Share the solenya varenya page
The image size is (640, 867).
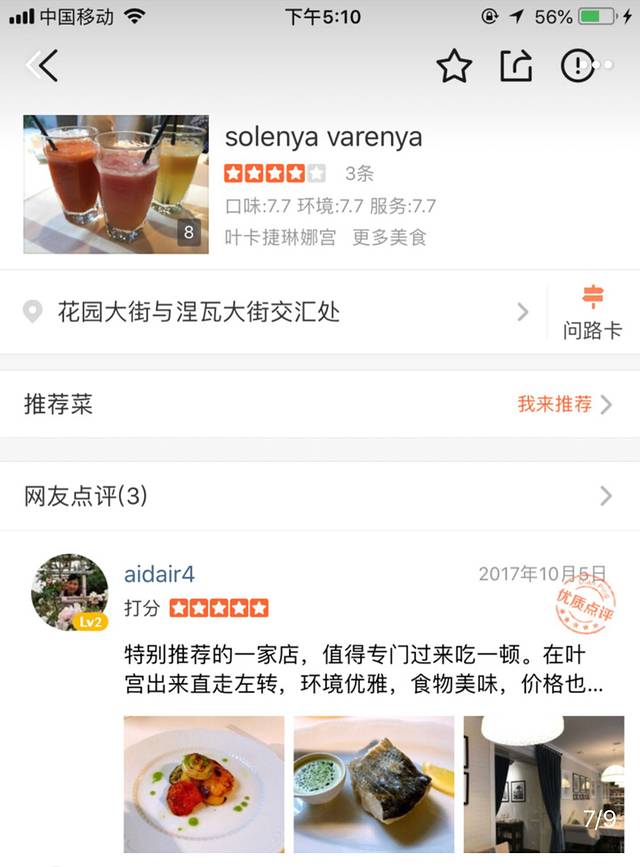point(515,66)
